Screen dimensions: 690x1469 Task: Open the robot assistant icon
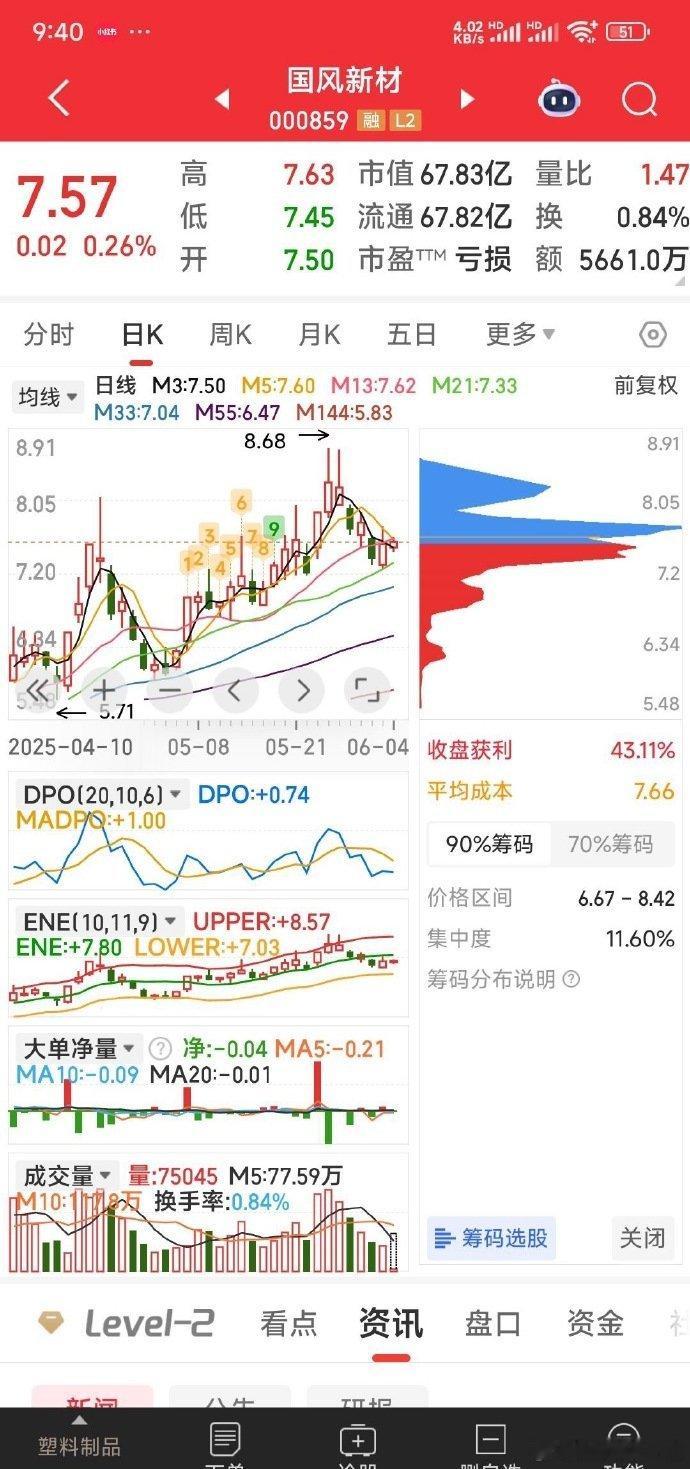point(560,99)
